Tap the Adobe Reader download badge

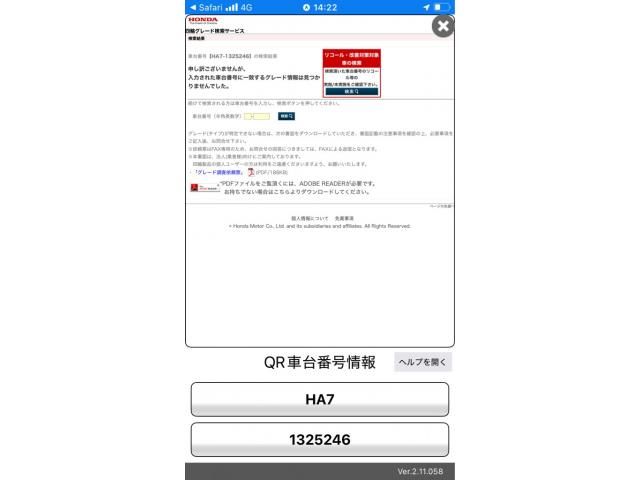tap(203, 187)
